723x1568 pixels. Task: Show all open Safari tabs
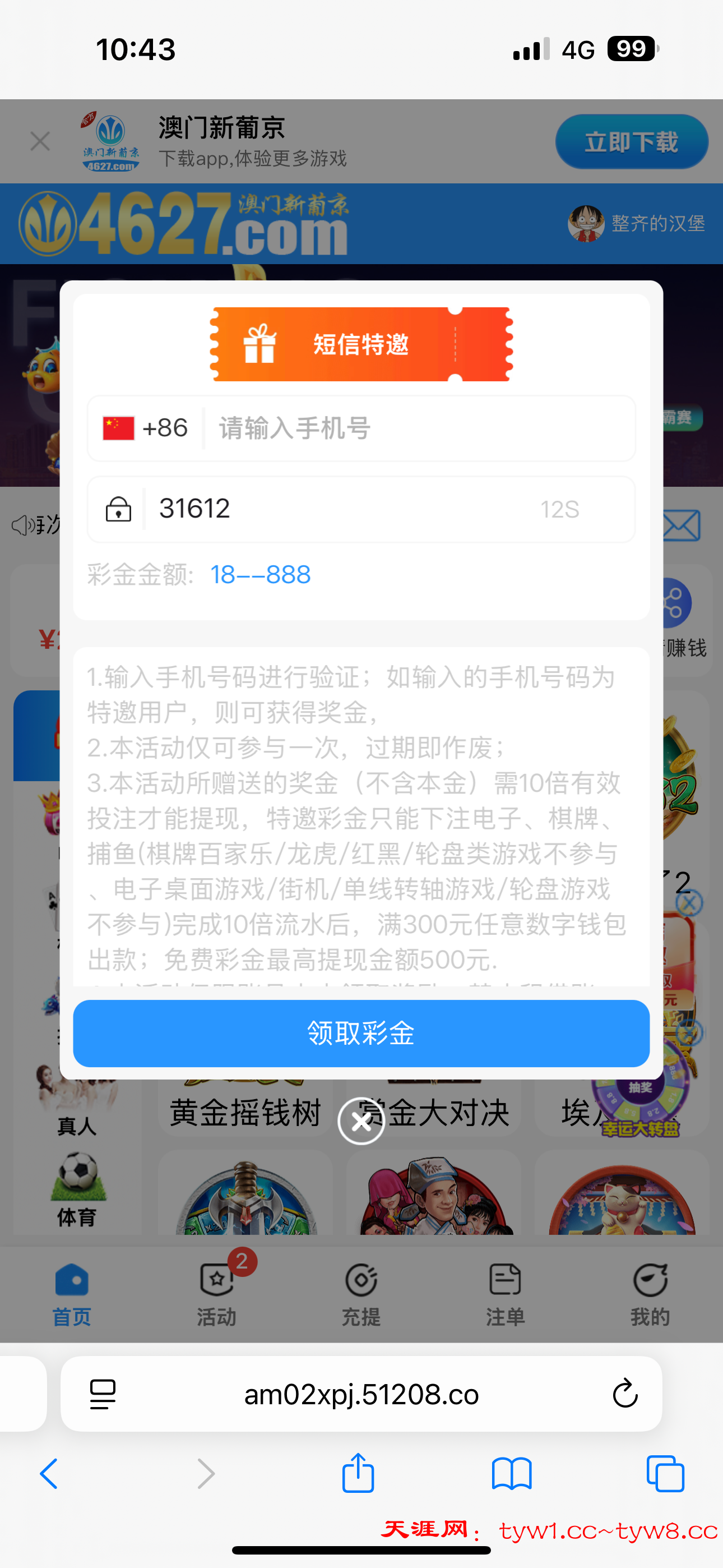point(665,1474)
